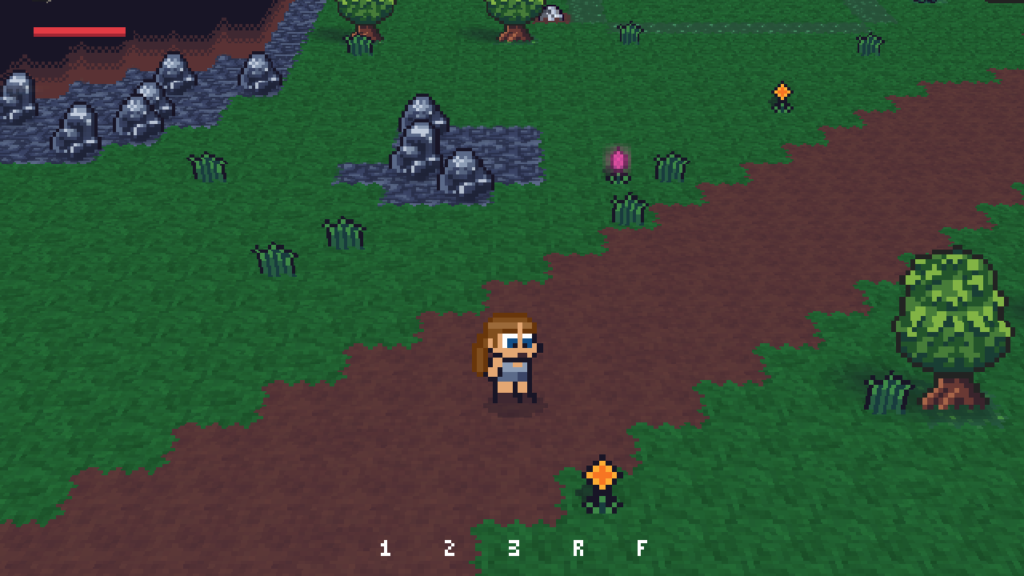Activate hotbar slot 2
1024x576 pixels.
pyautogui.click(x=449, y=548)
